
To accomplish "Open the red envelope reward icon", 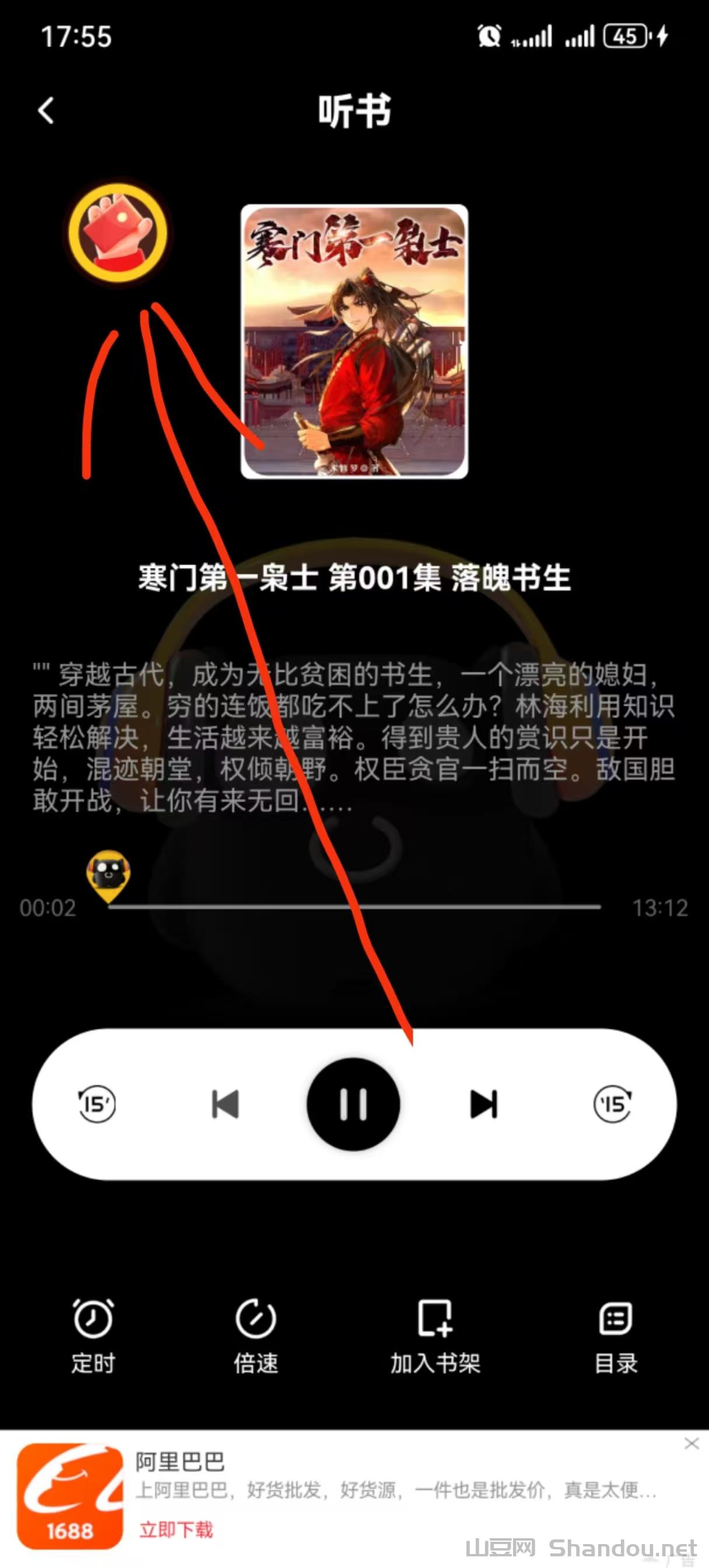I will 118,234.
